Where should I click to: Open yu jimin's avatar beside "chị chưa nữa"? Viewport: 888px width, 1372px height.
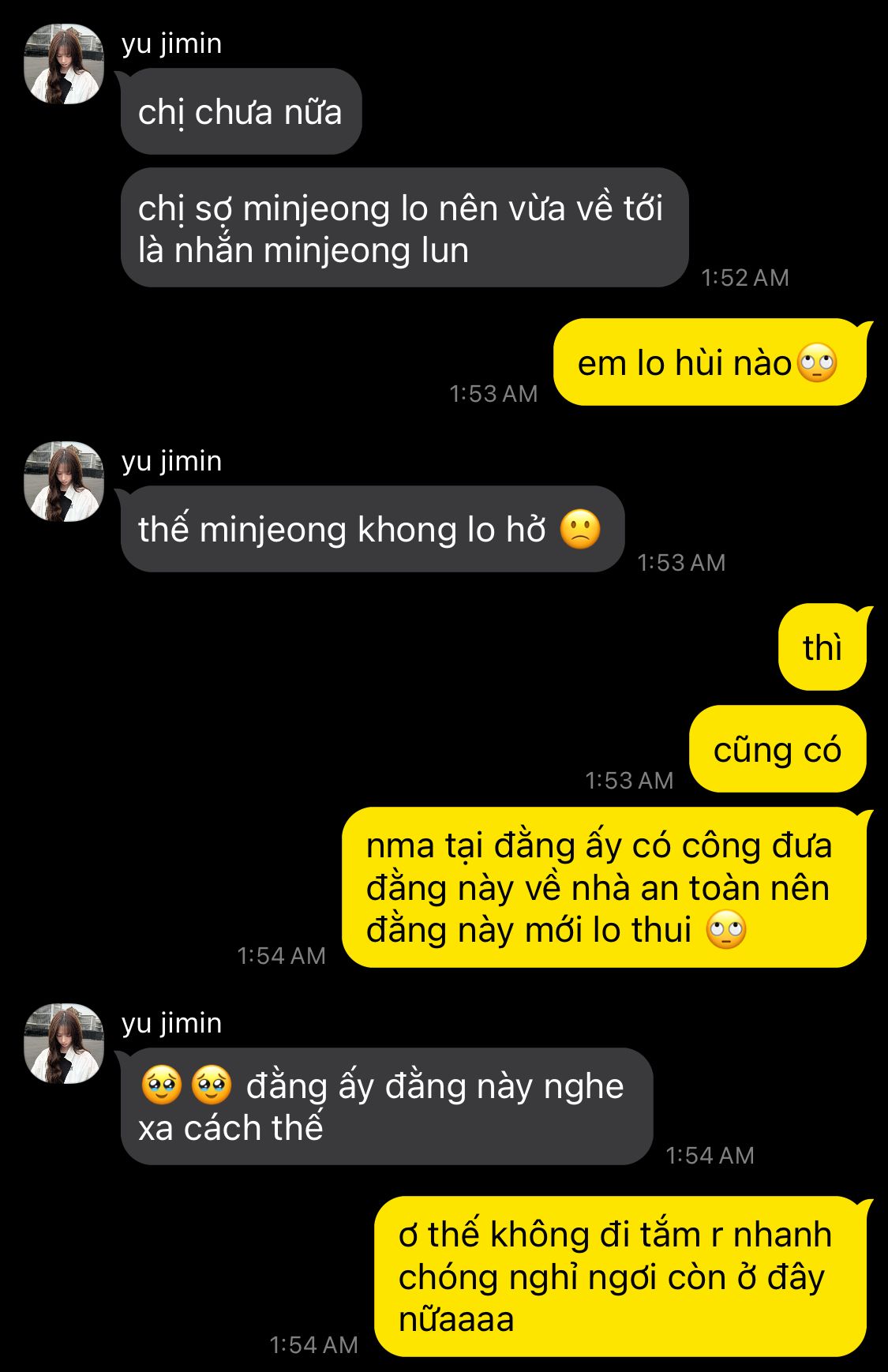64,64
